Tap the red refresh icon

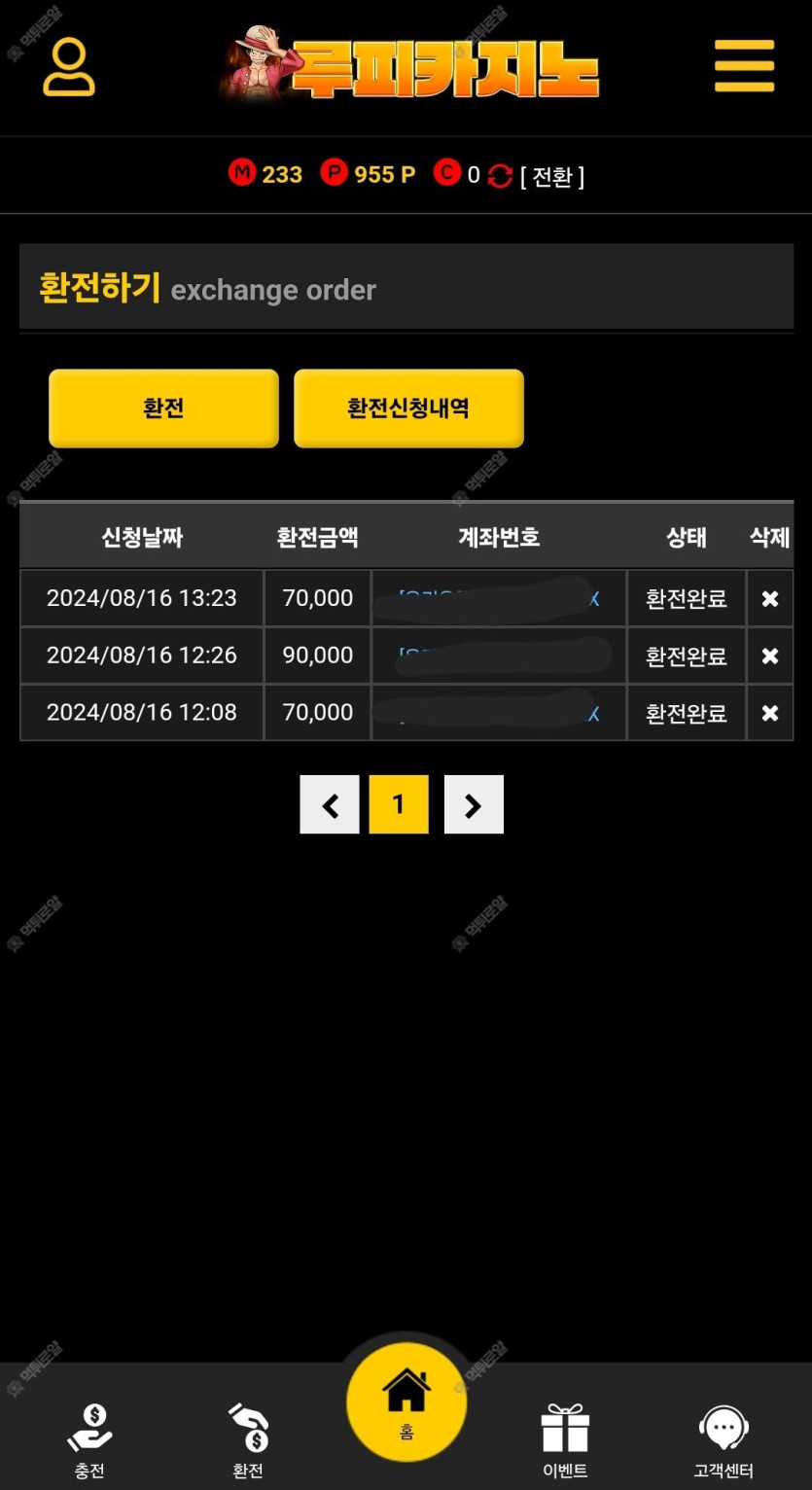point(500,176)
